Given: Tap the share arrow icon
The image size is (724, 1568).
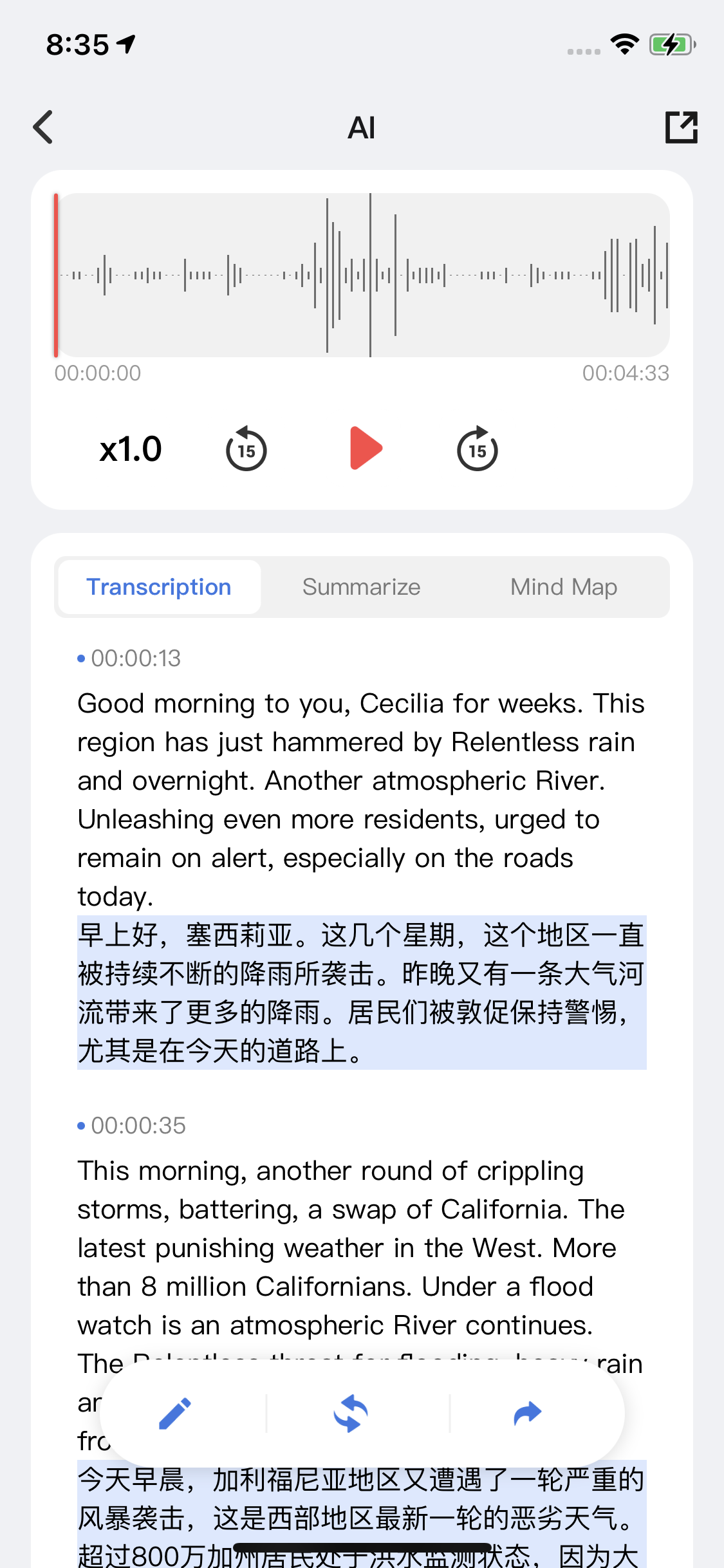Looking at the screenshot, I should tap(528, 1414).
